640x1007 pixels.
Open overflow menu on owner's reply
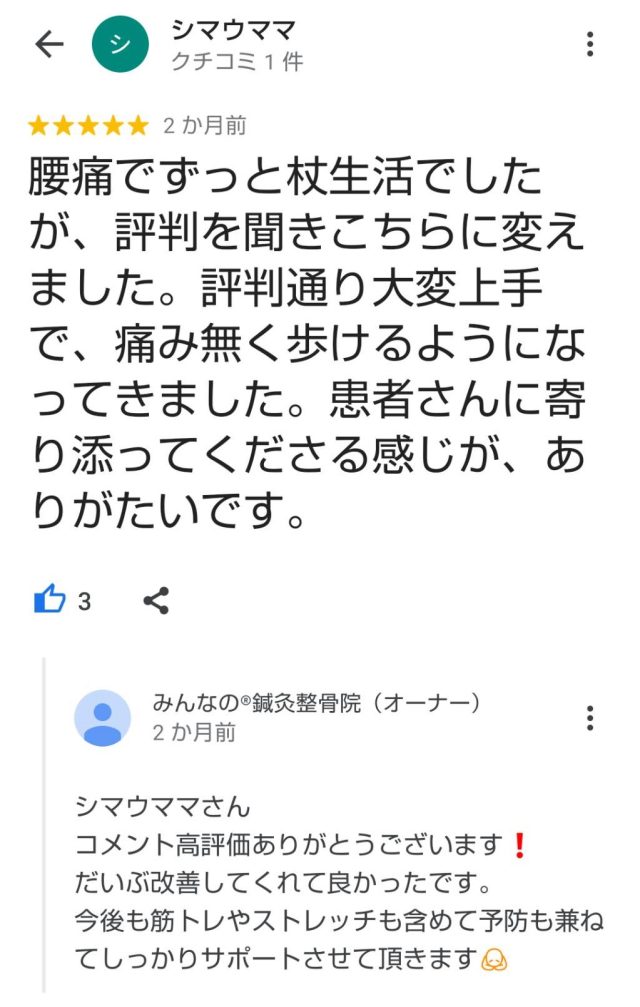pos(590,718)
